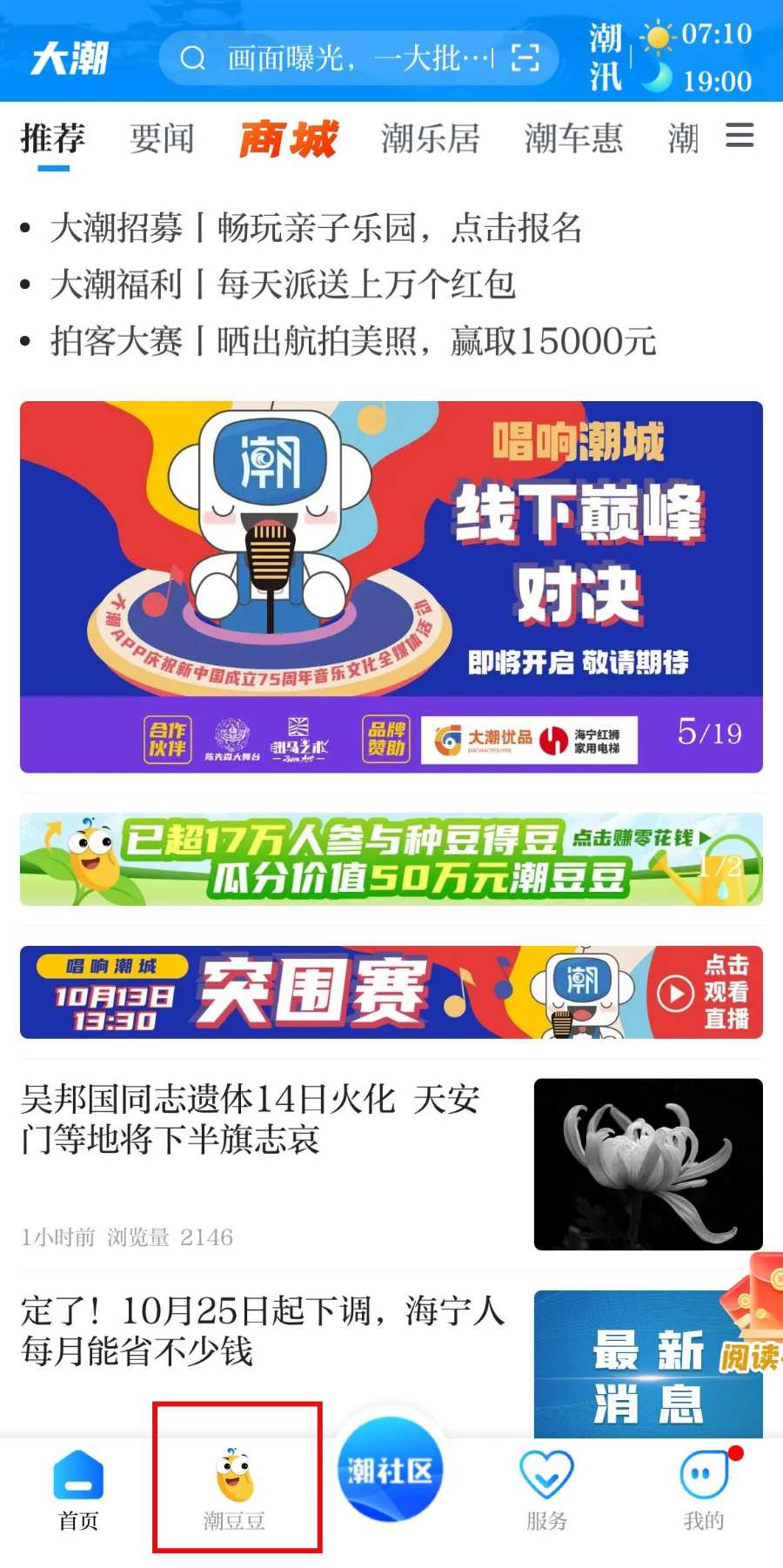Switch to the 服务 tab
The image size is (783, 1568).
pyautogui.click(x=546, y=1490)
